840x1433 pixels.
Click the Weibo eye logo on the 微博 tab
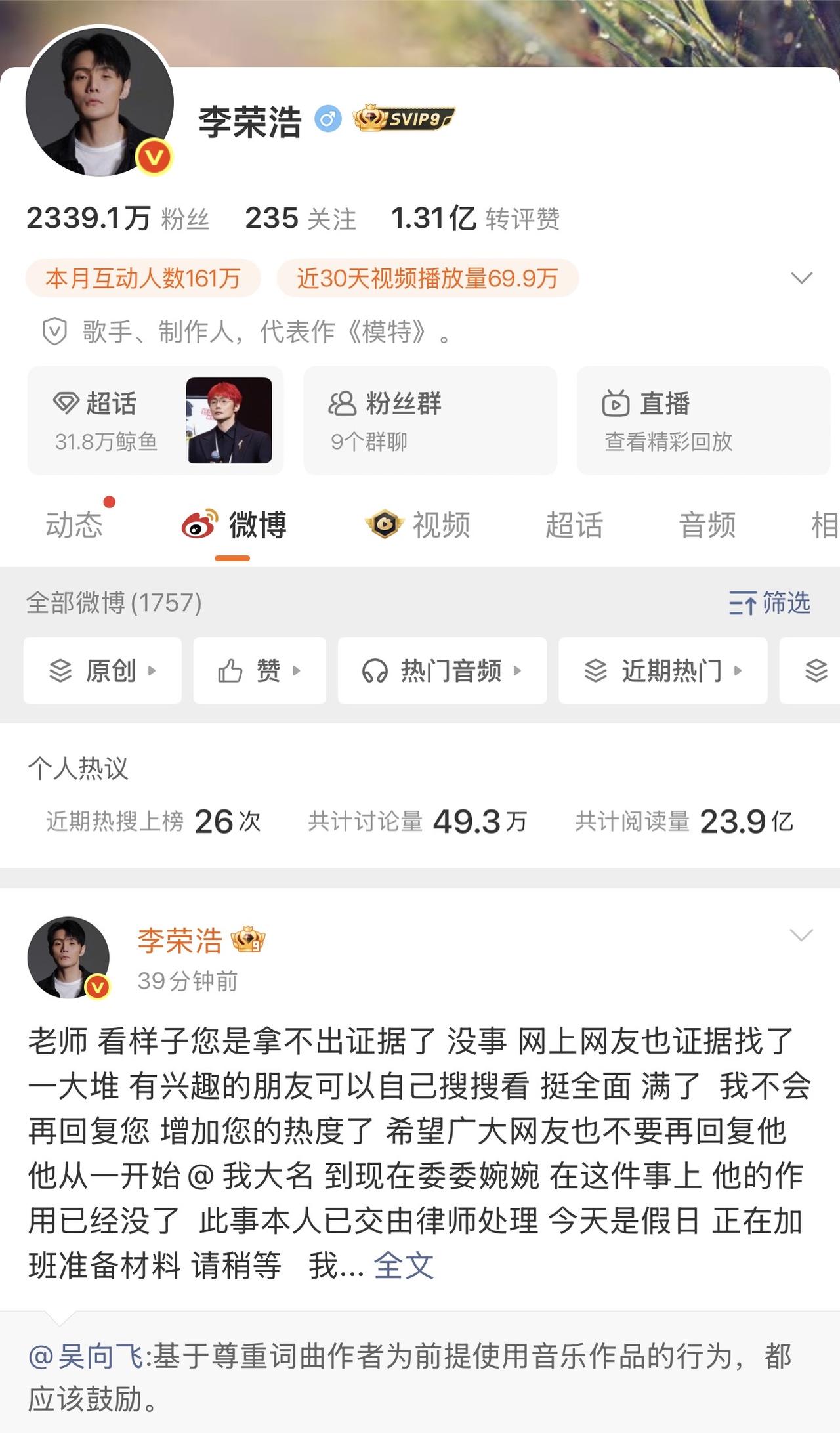[199, 524]
